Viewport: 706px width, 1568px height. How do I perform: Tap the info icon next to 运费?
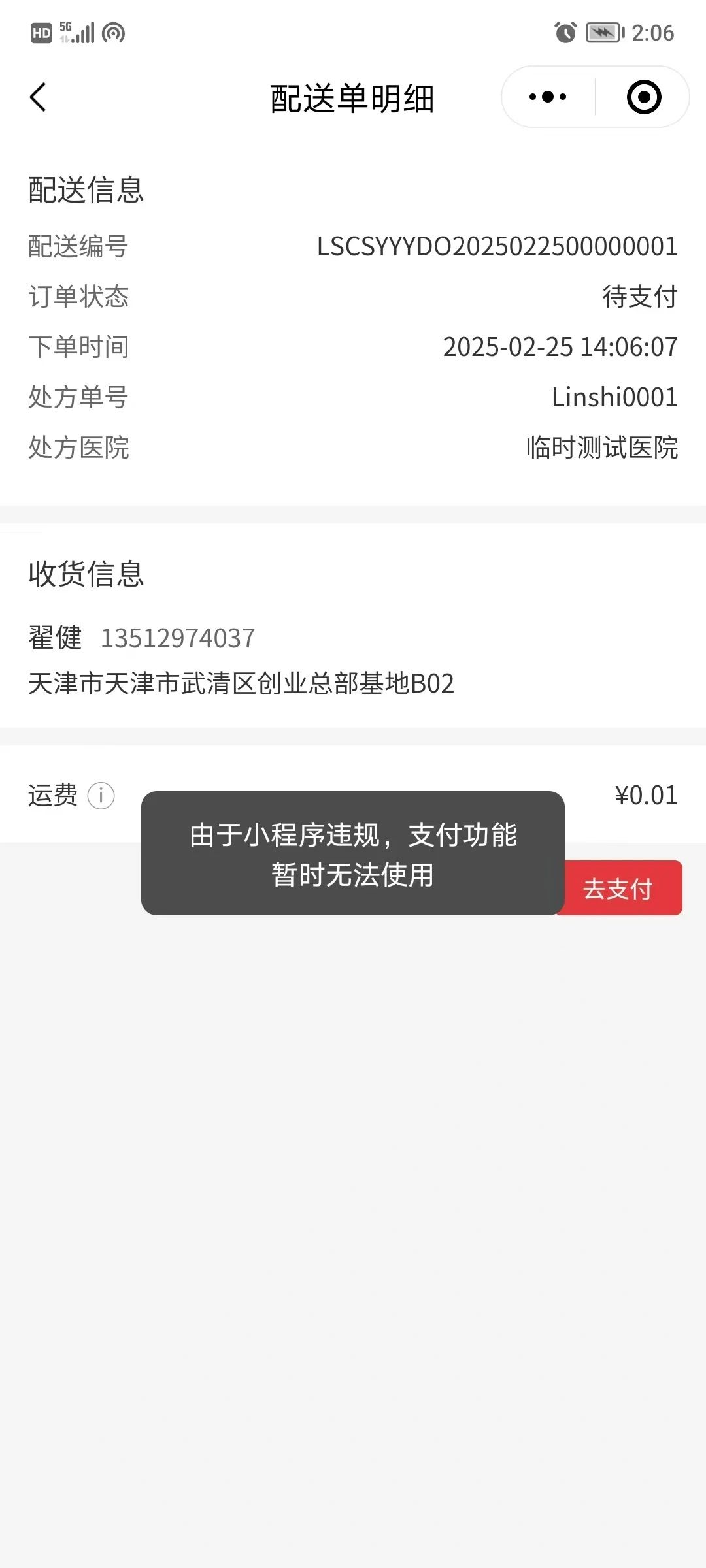pos(101,796)
